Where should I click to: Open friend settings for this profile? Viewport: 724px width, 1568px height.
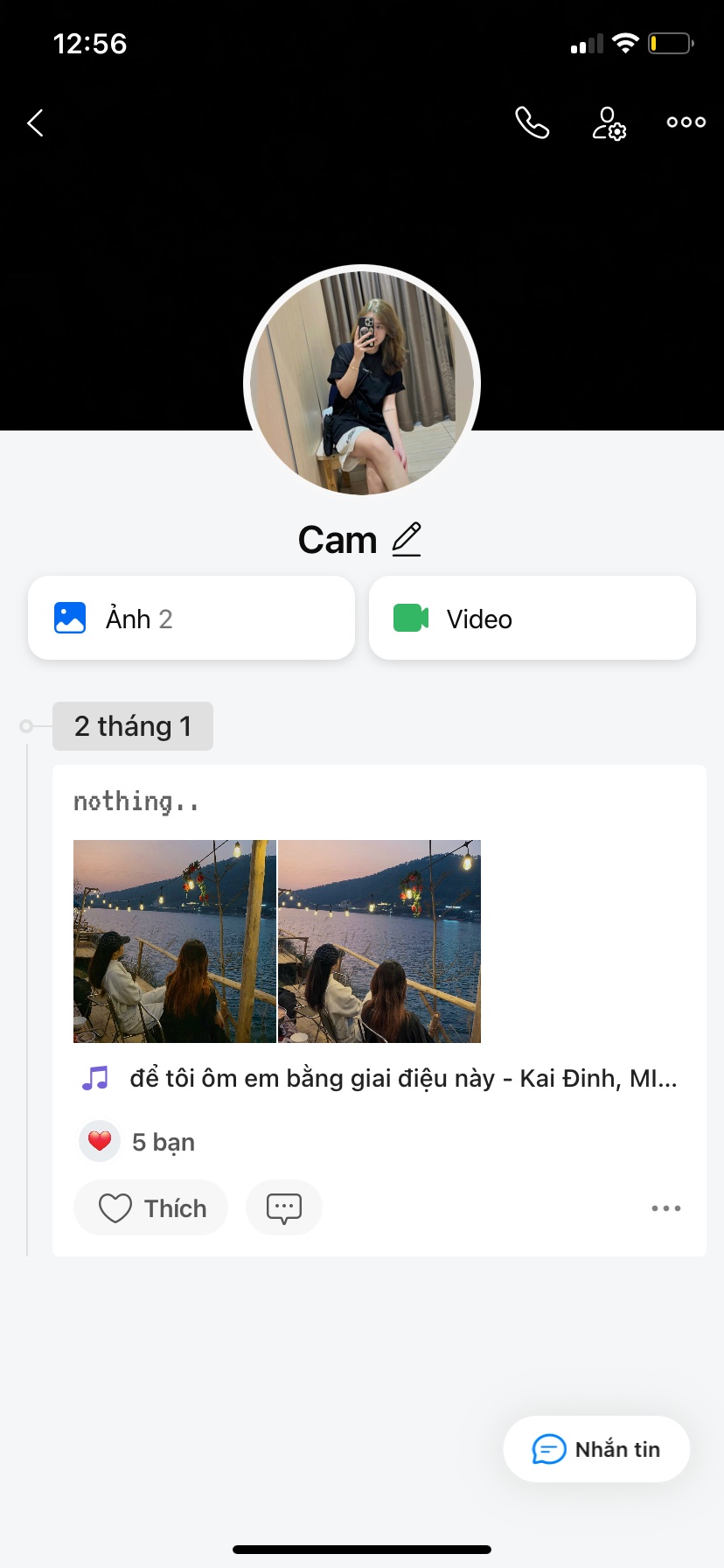point(609,123)
